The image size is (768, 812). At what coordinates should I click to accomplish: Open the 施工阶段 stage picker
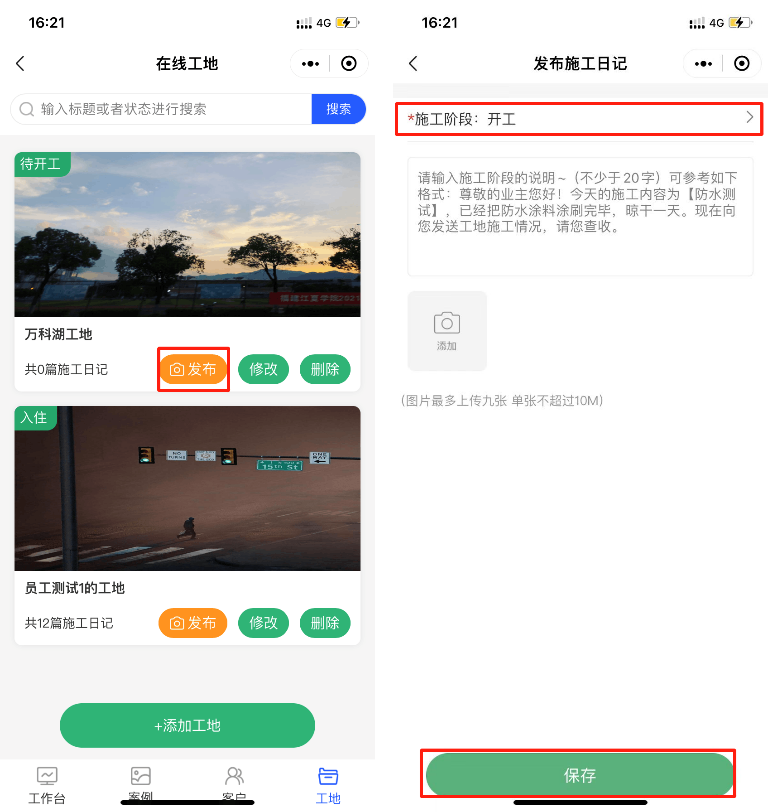click(580, 119)
